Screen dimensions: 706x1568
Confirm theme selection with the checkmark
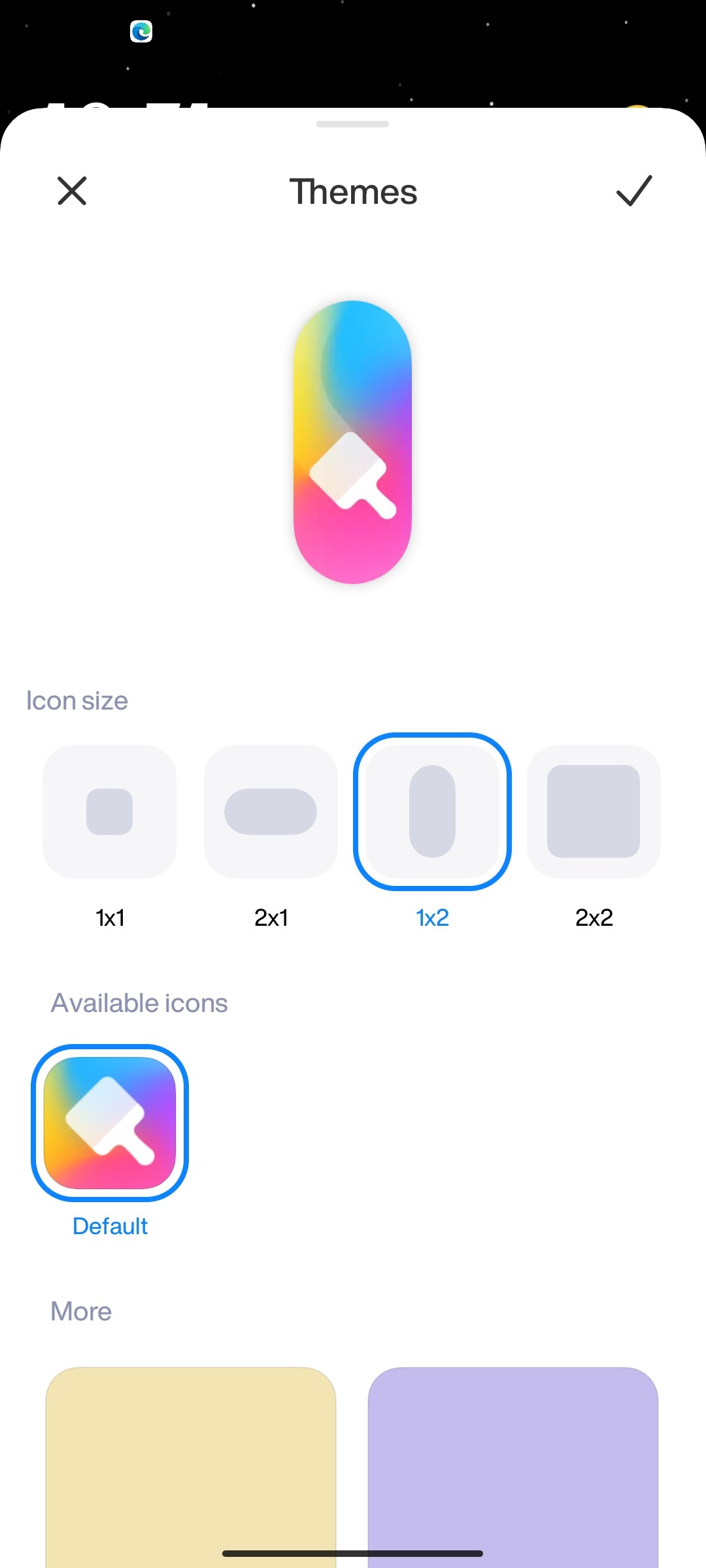633,191
